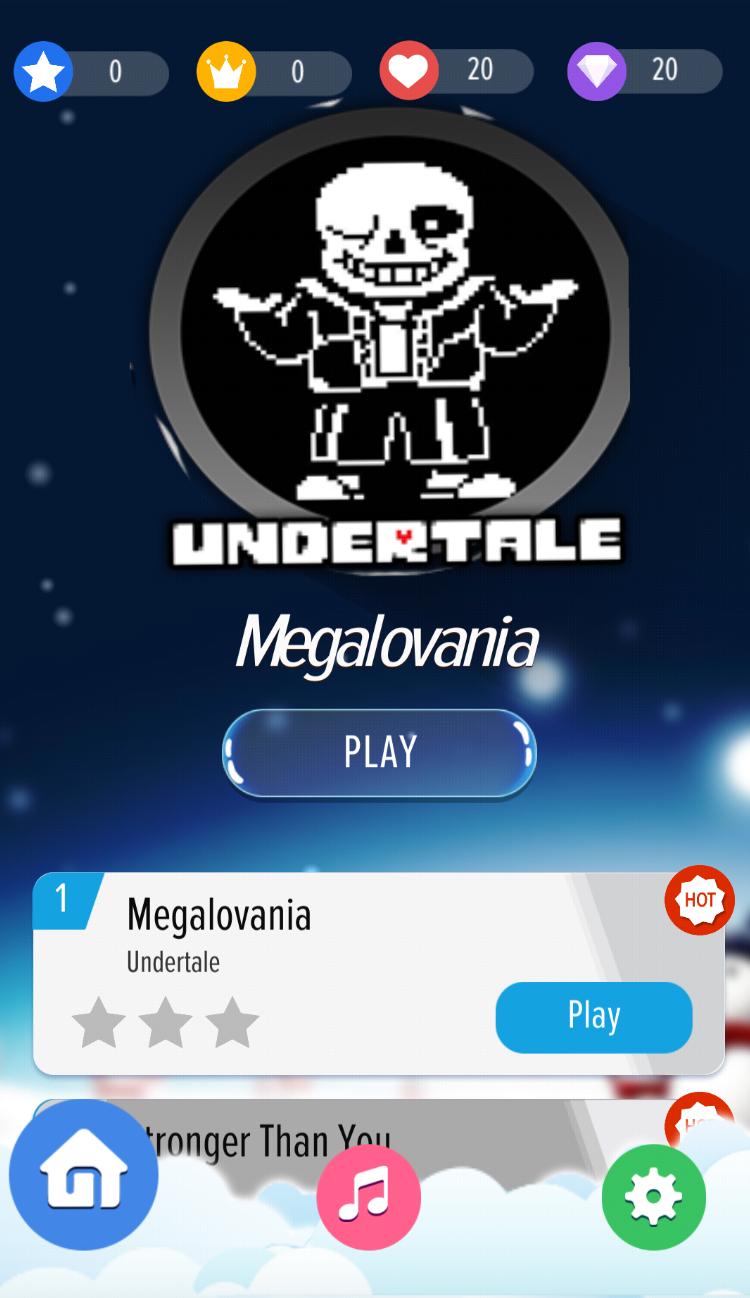This screenshot has width=750, height=1298.
Task: Click the second star under Megalovania
Action: (166, 1022)
